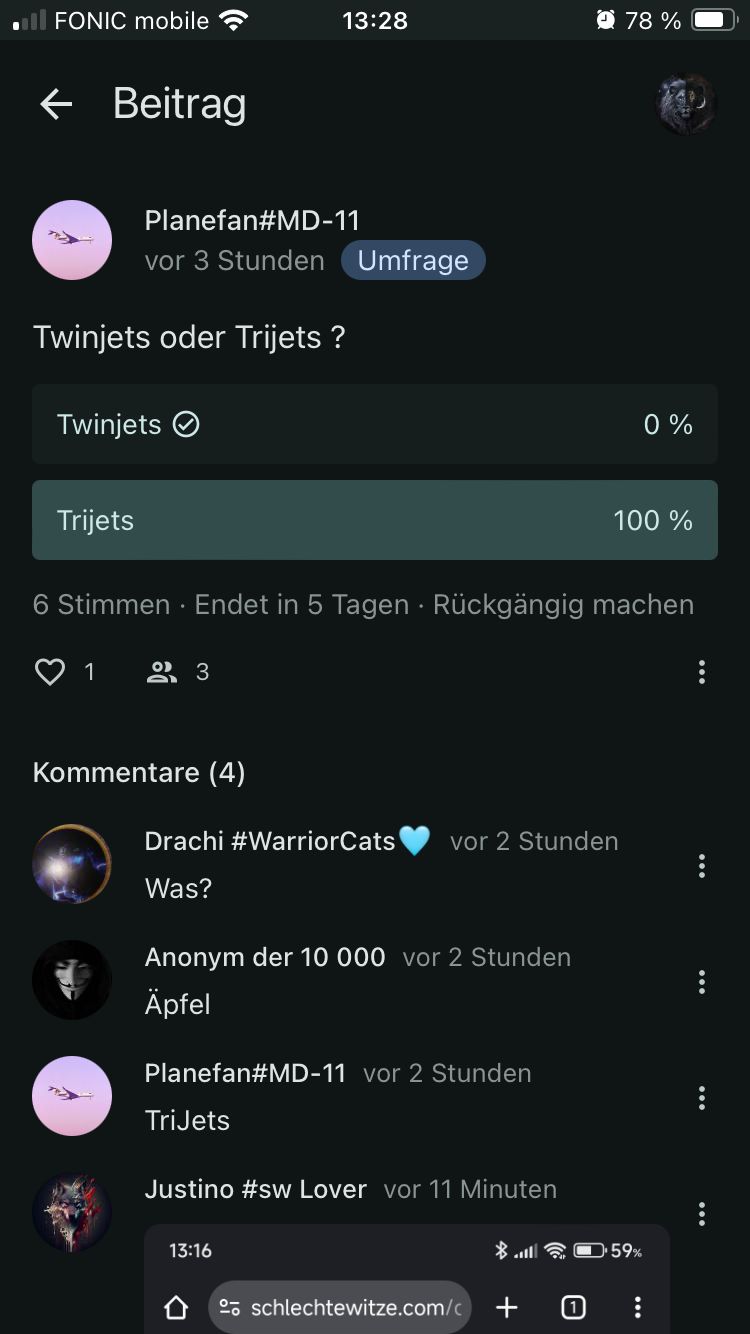This screenshot has width=750, height=1334.
Task: View Anonym der 10 000's profile picture
Action: pyautogui.click(x=72, y=980)
